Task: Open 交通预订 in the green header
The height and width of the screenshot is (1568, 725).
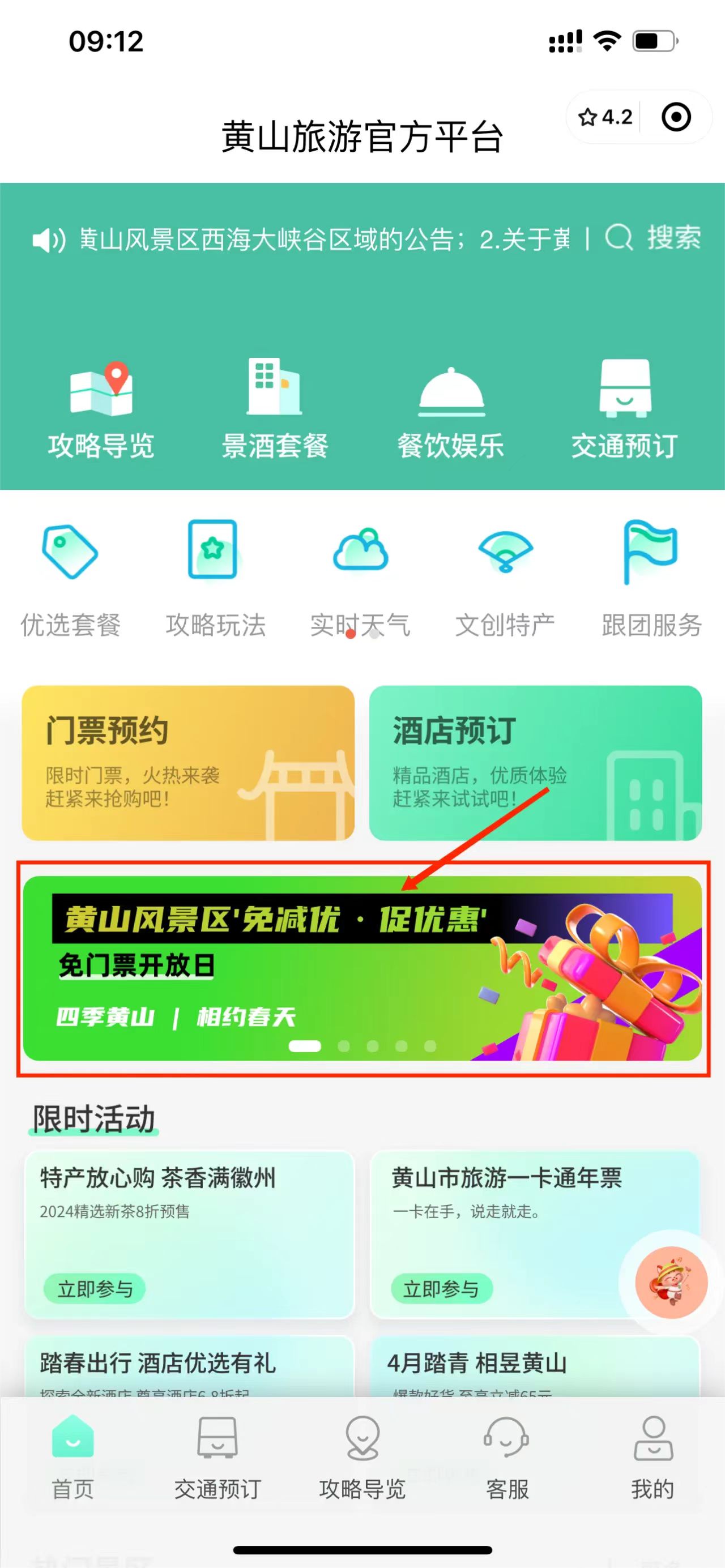Action: tap(625, 409)
